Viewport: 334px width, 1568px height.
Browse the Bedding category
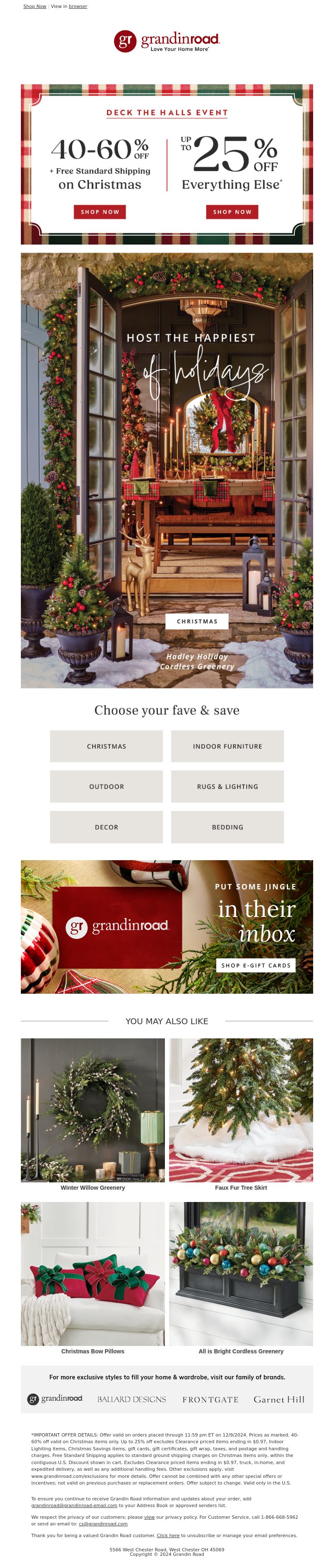point(227,827)
